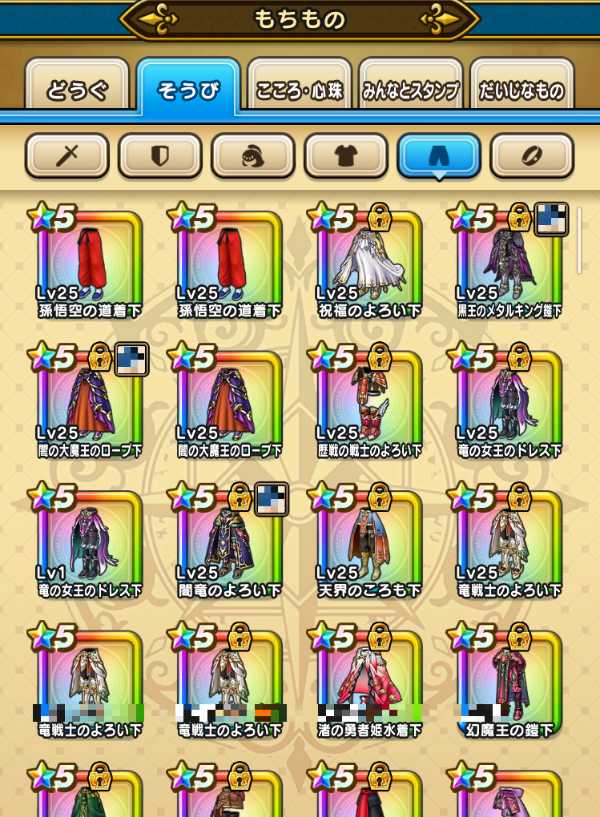The image size is (600, 817).
Task: Filter equipment by weapon sword icon
Action: [67, 155]
